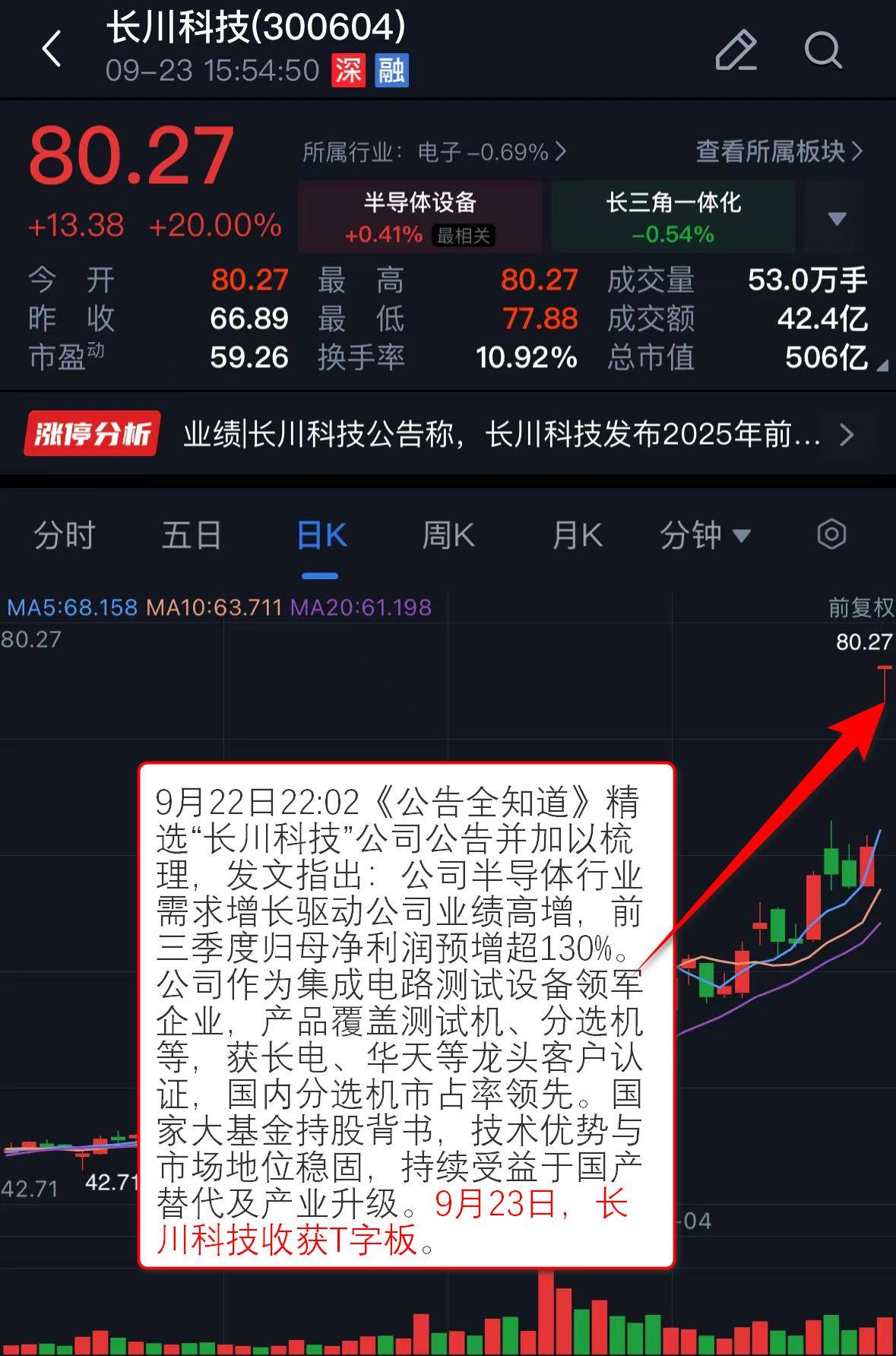The height and width of the screenshot is (1356, 896).
Task: Open 查看所属板块 link
Action: coord(779,152)
